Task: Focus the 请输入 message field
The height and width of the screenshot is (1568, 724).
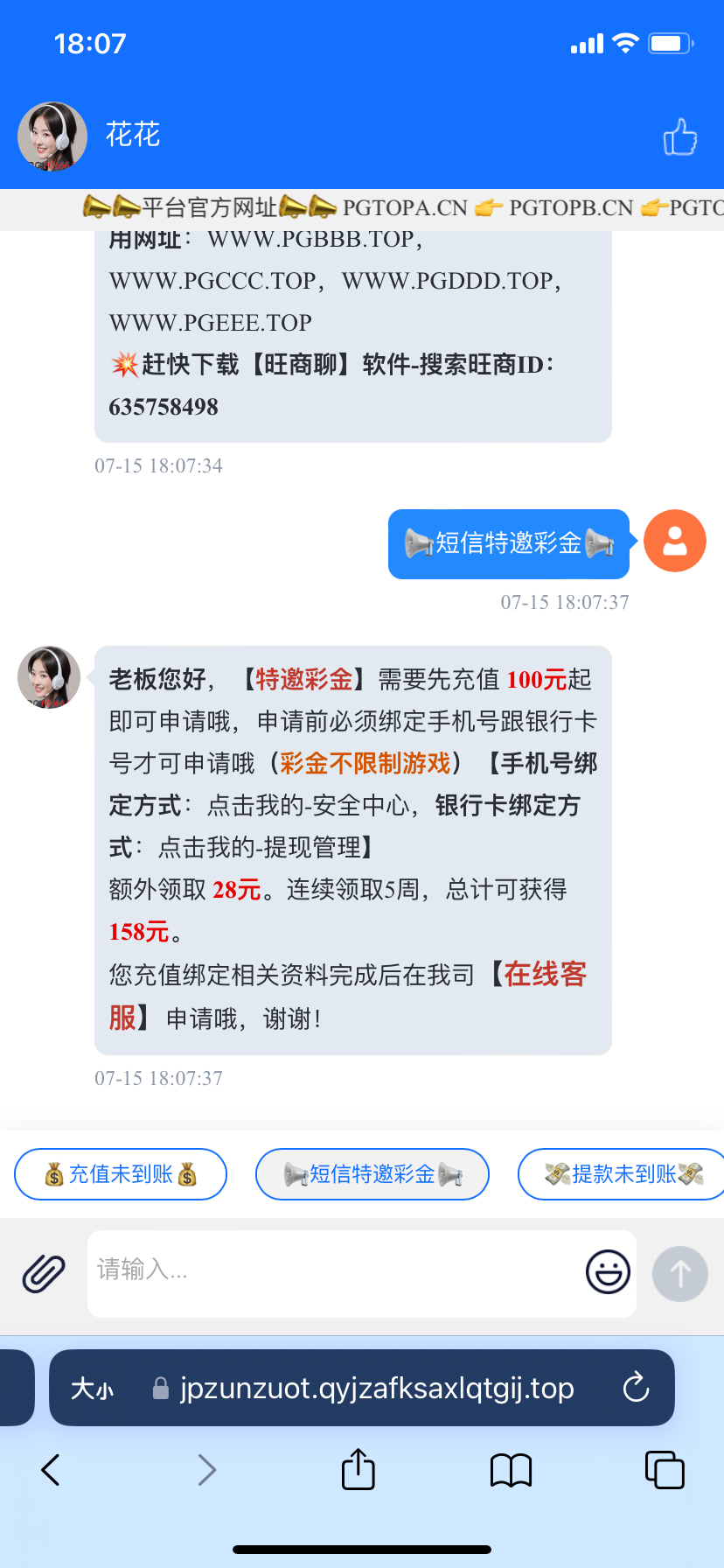Action: (332, 1271)
